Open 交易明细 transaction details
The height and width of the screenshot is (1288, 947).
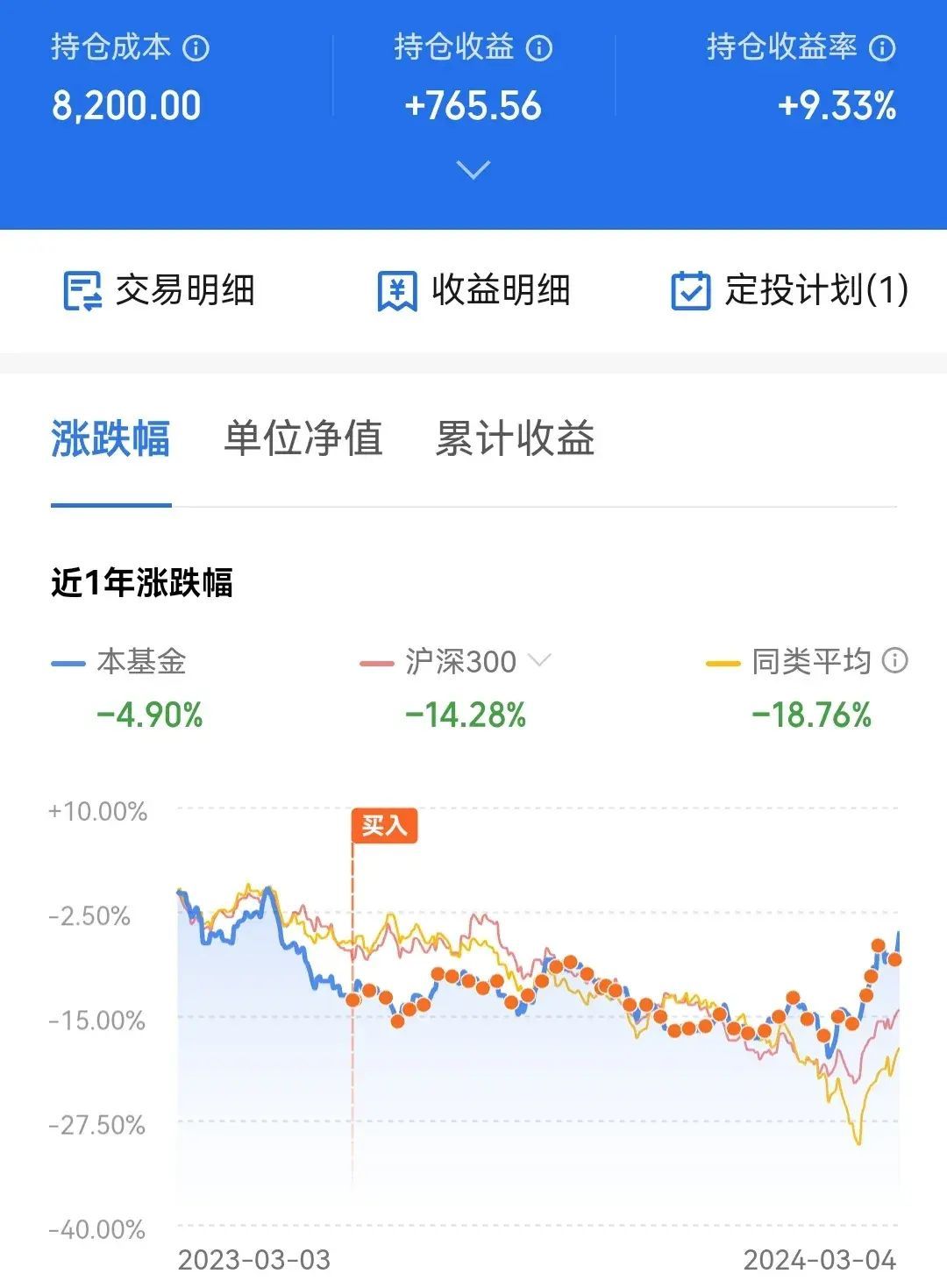point(160,291)
